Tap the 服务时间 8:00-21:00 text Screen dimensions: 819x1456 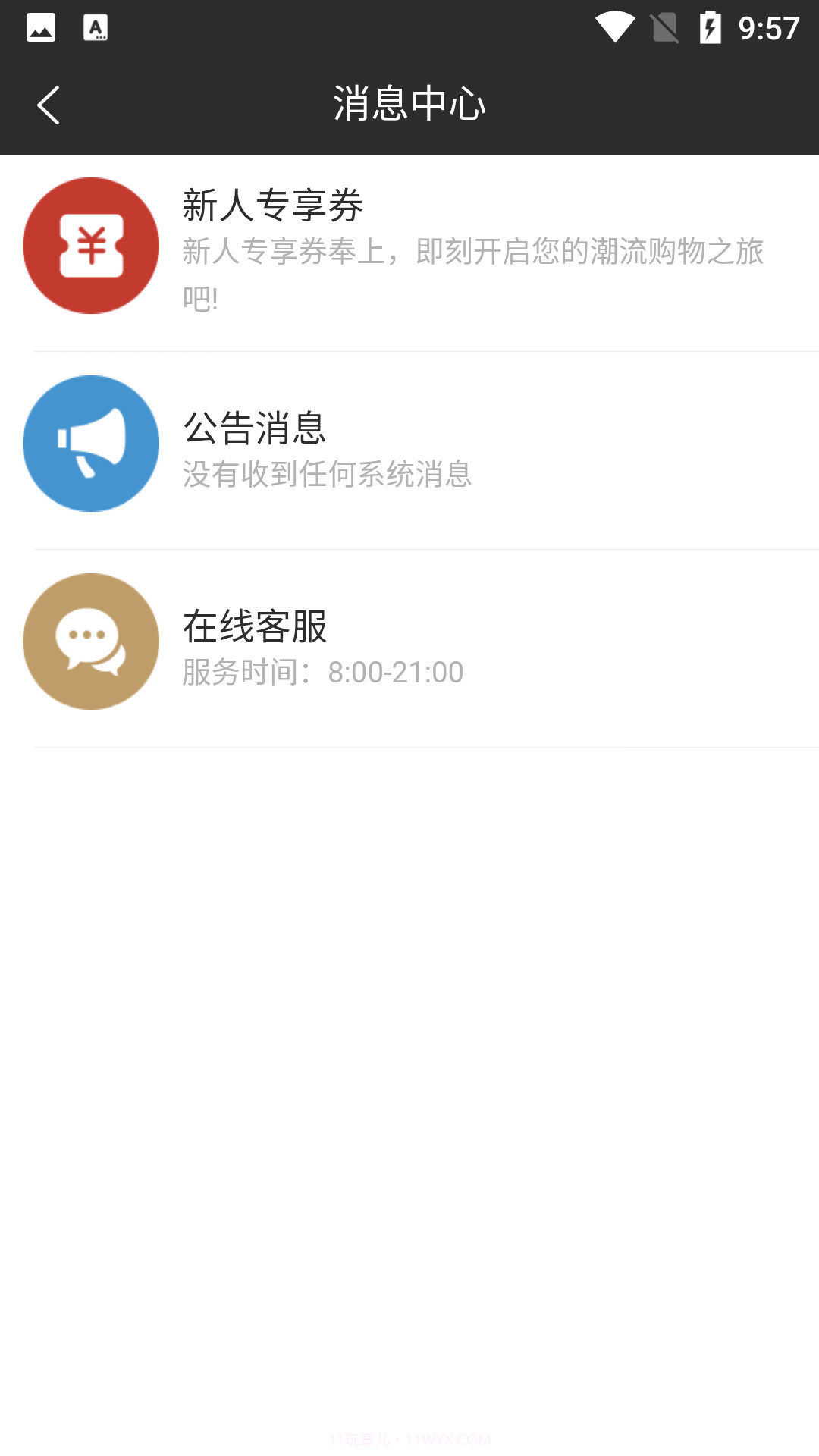pyautogui.click(x=322, y=672)
